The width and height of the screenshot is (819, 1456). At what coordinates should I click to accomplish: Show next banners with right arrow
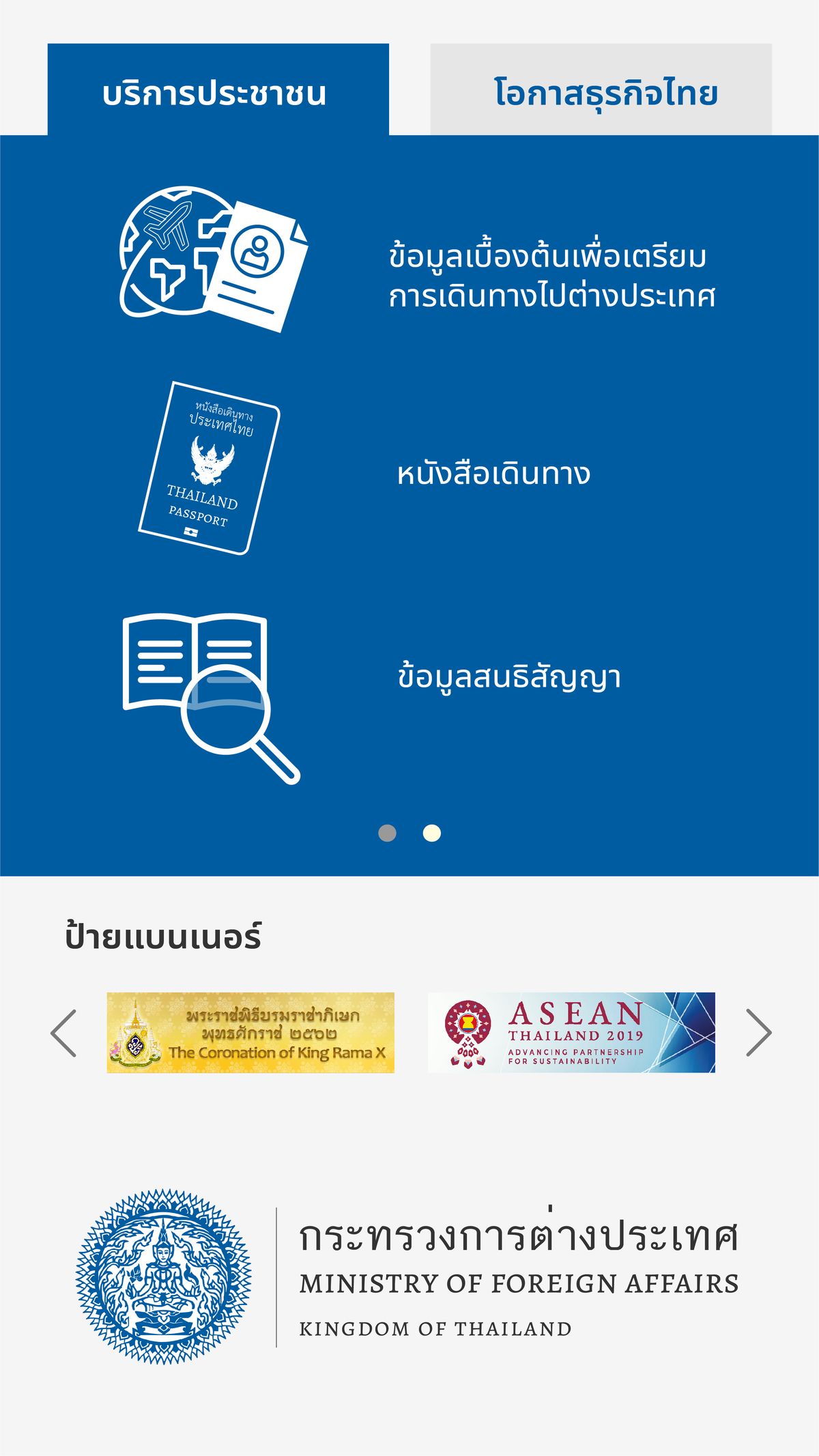[x=758, y=1032]
